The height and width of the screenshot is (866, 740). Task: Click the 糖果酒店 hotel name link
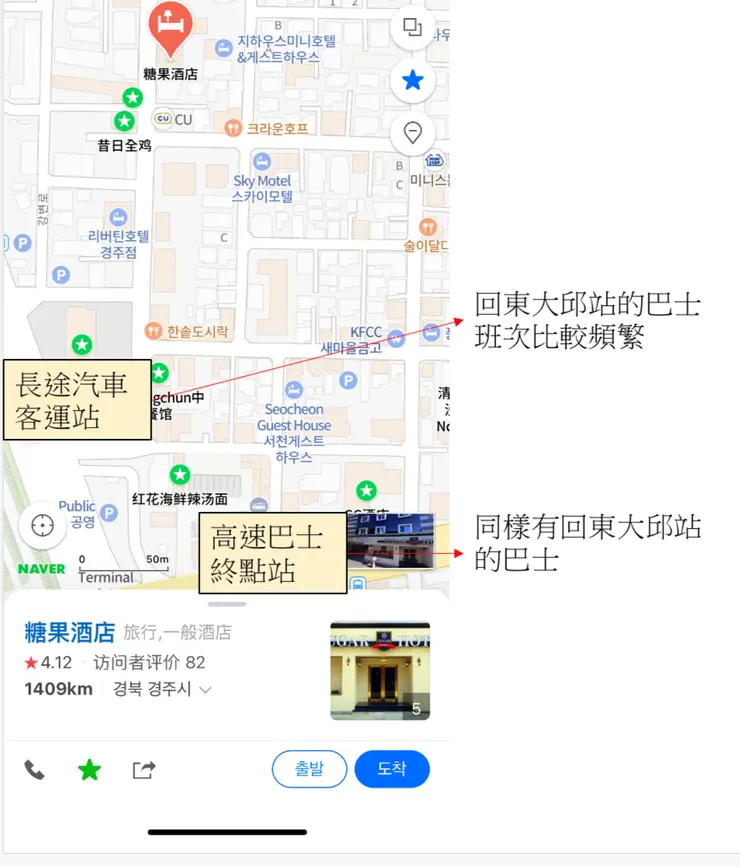(x=70, y=631)
